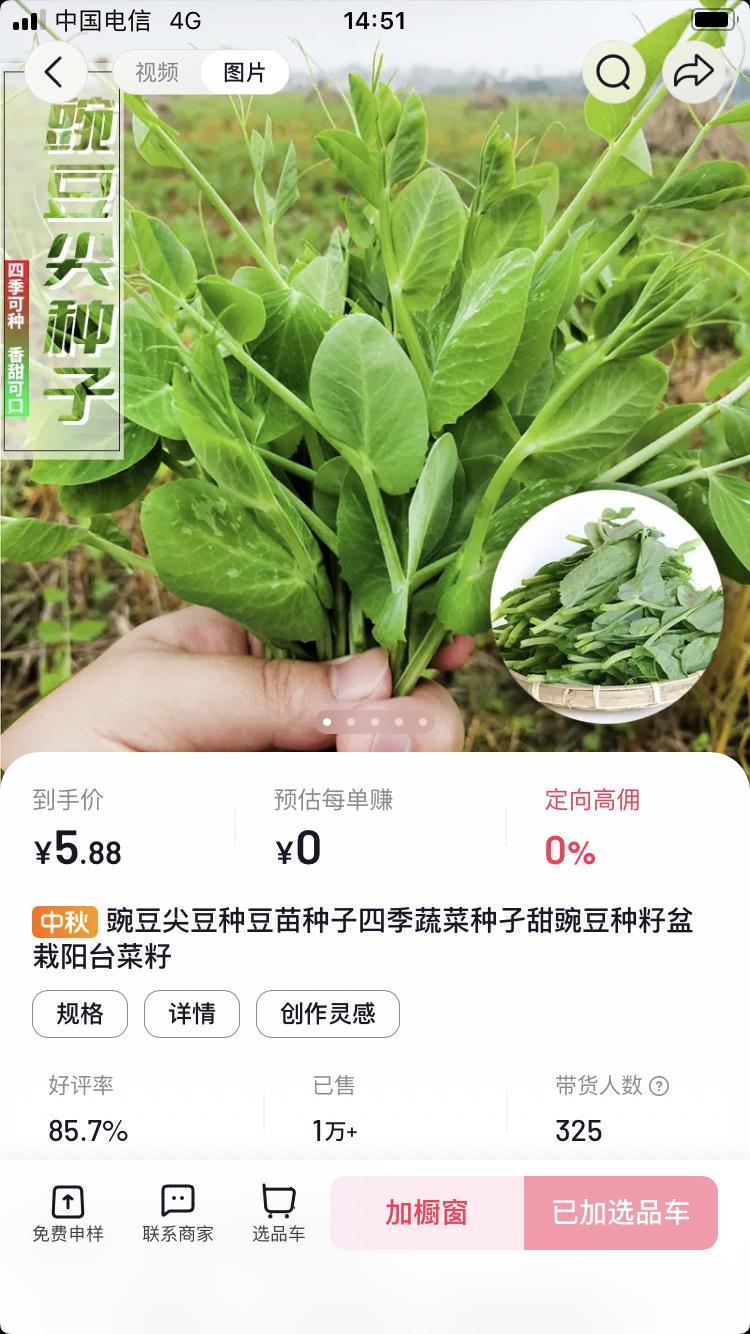
Task: Share this product
Action: tap(693, 71)
